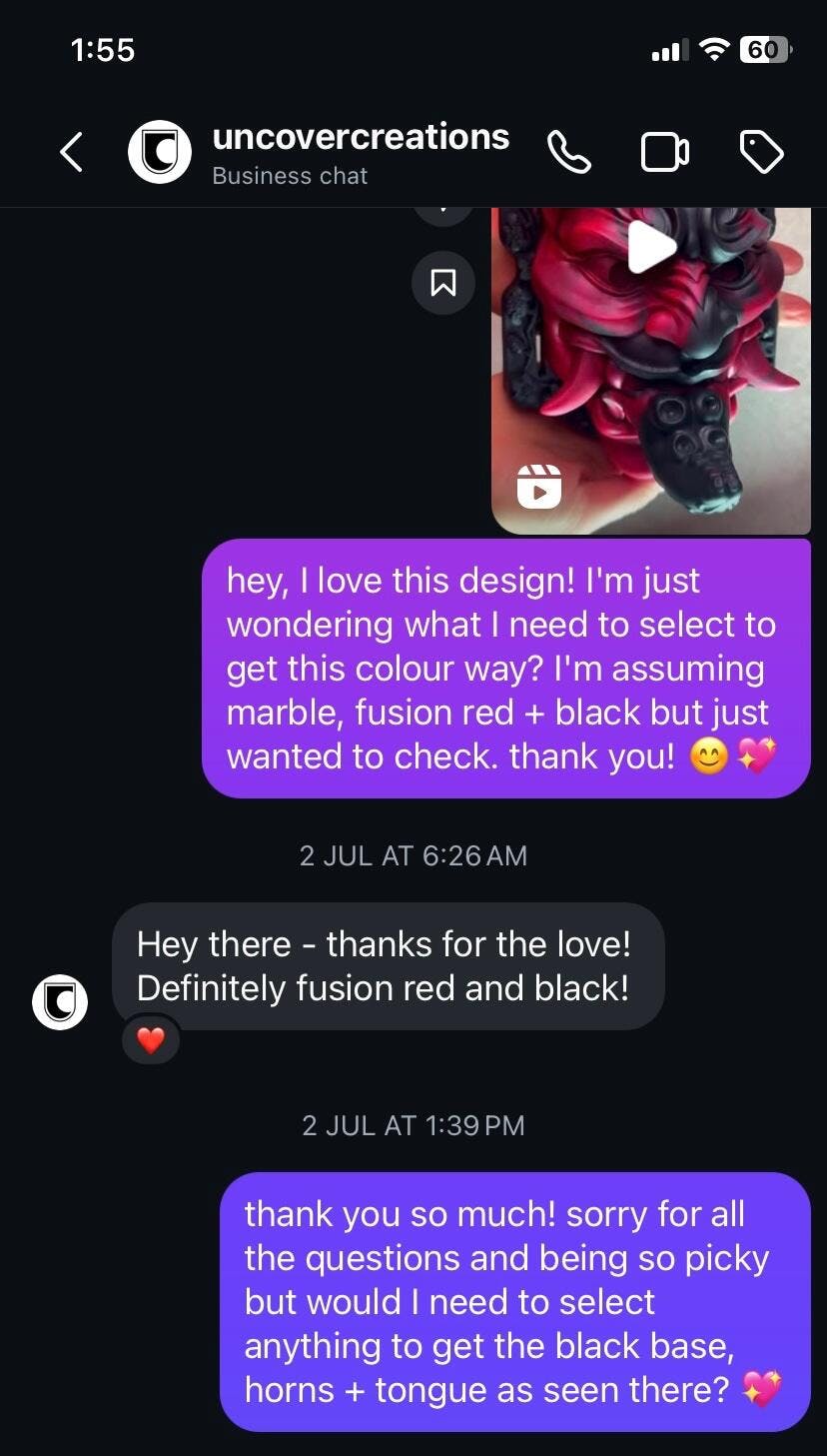Screen dimensions: 827x1456
Task: Play the shared red mask reel
Action: click(x=651, y=247)
